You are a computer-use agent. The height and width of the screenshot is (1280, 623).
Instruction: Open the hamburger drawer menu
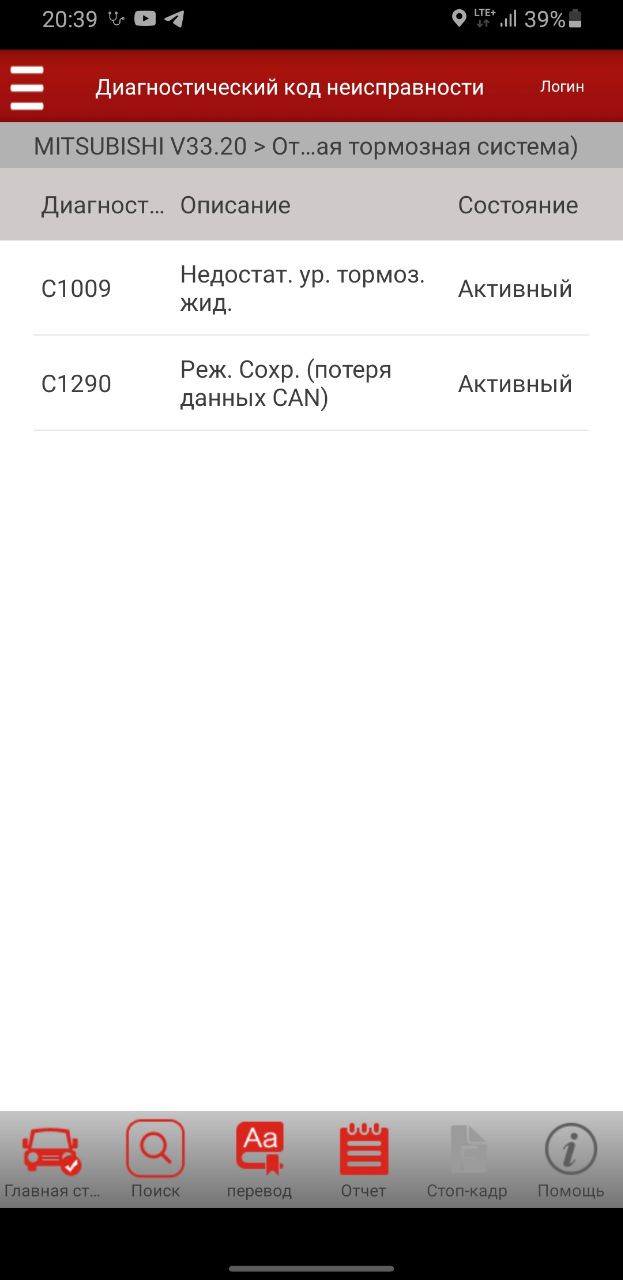click(27, 88)
